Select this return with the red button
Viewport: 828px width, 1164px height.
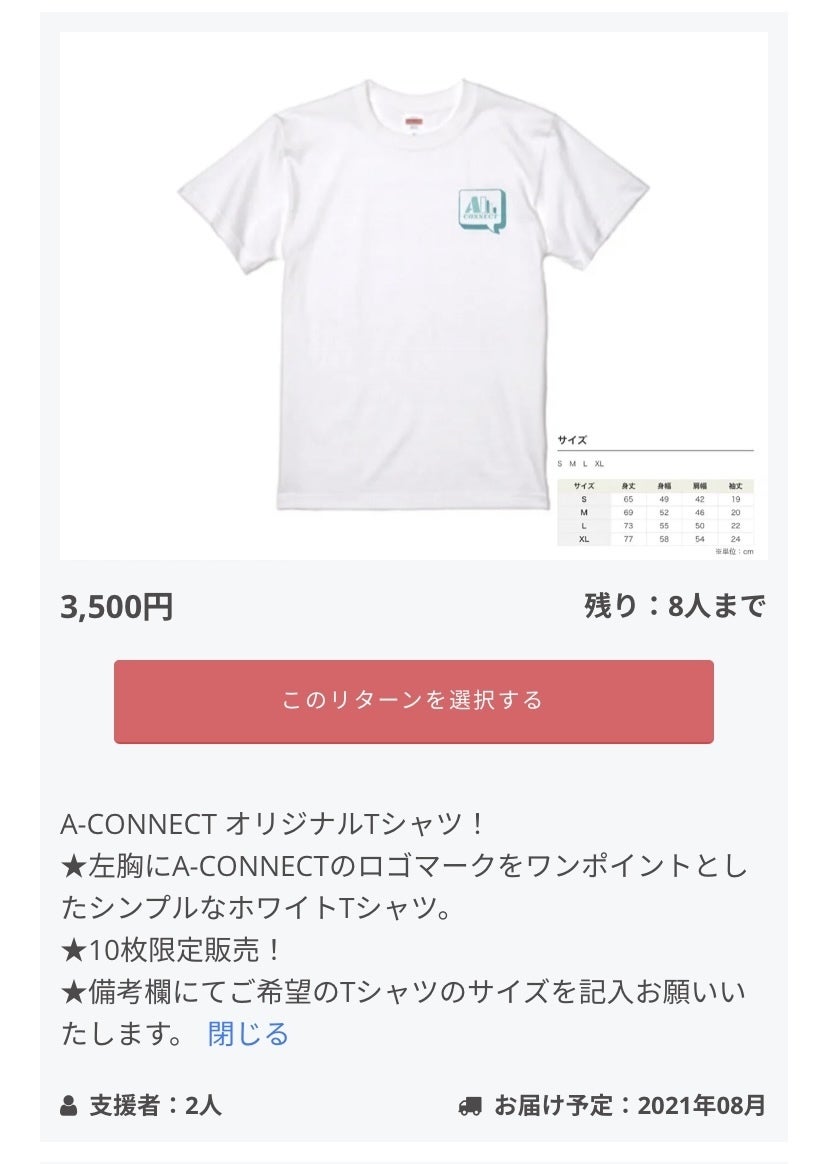tap(414, 701)
